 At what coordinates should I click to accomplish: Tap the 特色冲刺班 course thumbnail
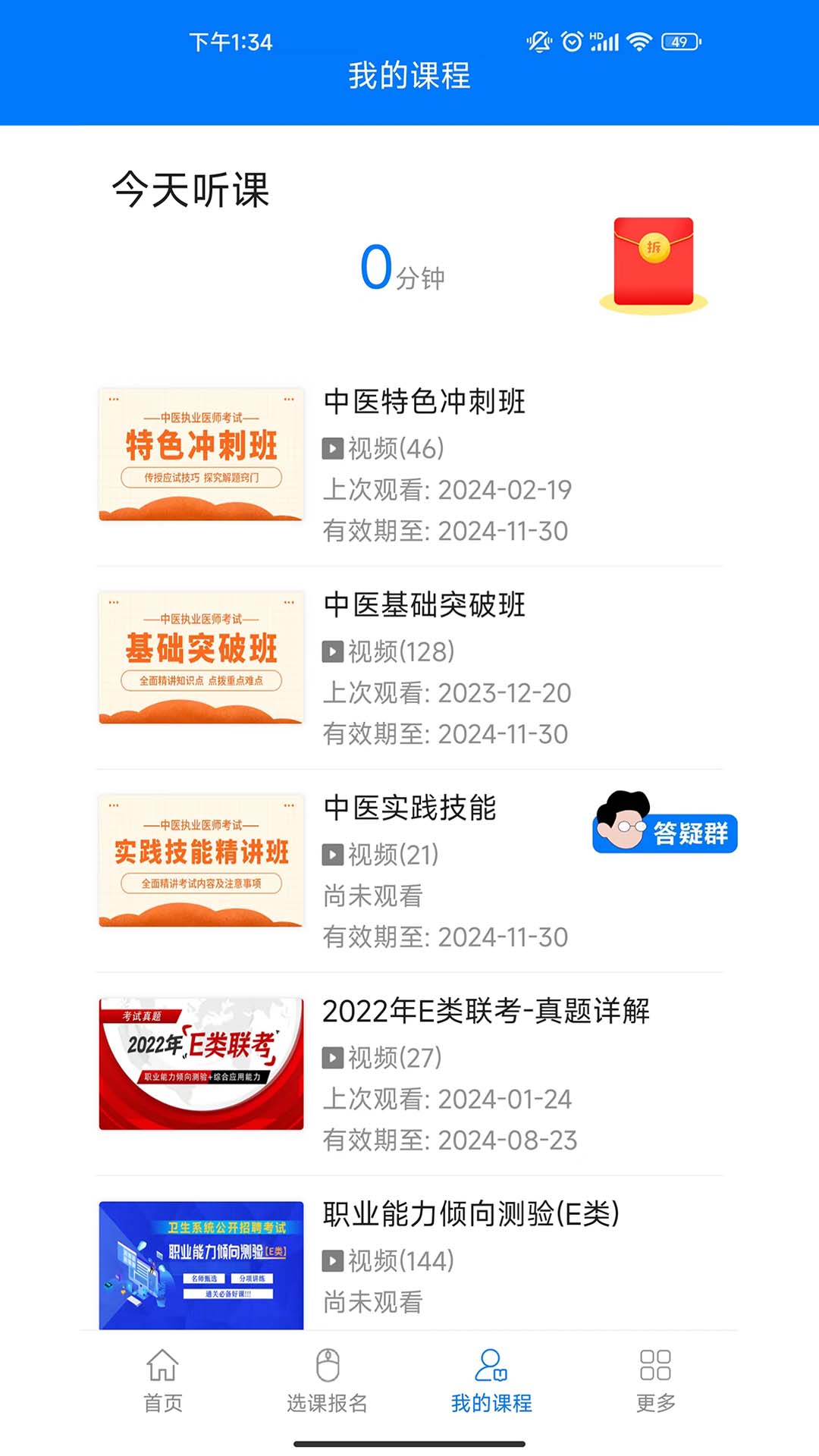click(x=200, y=454)
